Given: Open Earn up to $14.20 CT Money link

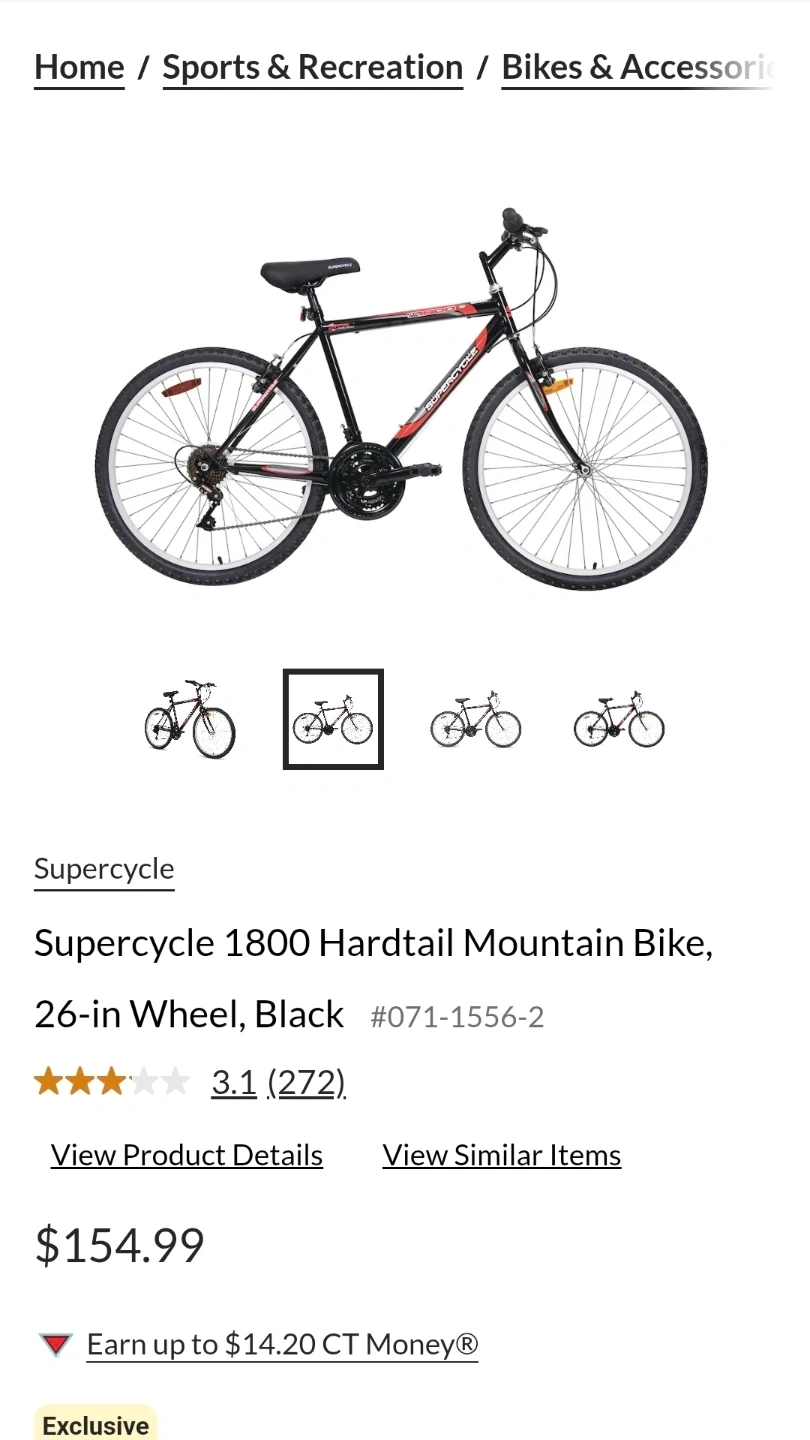Looking at the screenshot, I should [282, 1345].
